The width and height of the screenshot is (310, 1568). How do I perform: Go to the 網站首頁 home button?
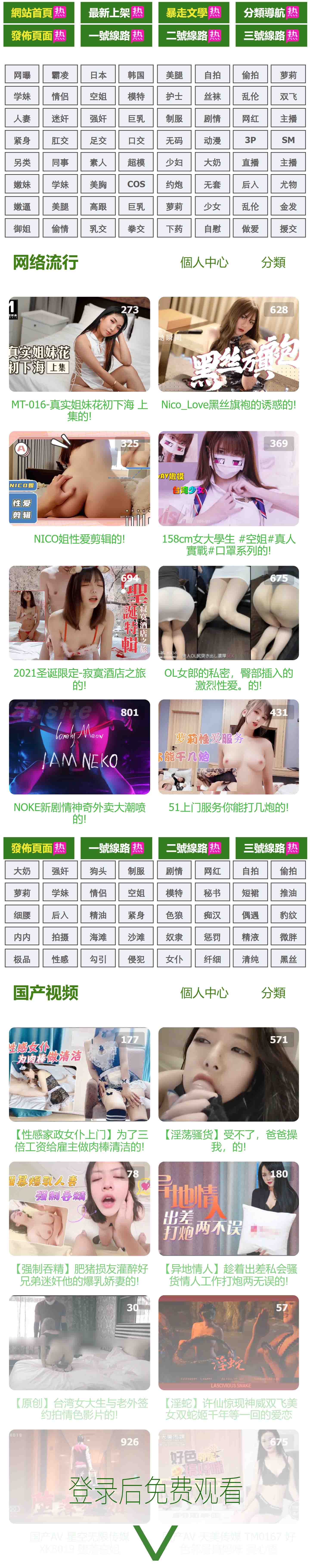pos(38,12)
